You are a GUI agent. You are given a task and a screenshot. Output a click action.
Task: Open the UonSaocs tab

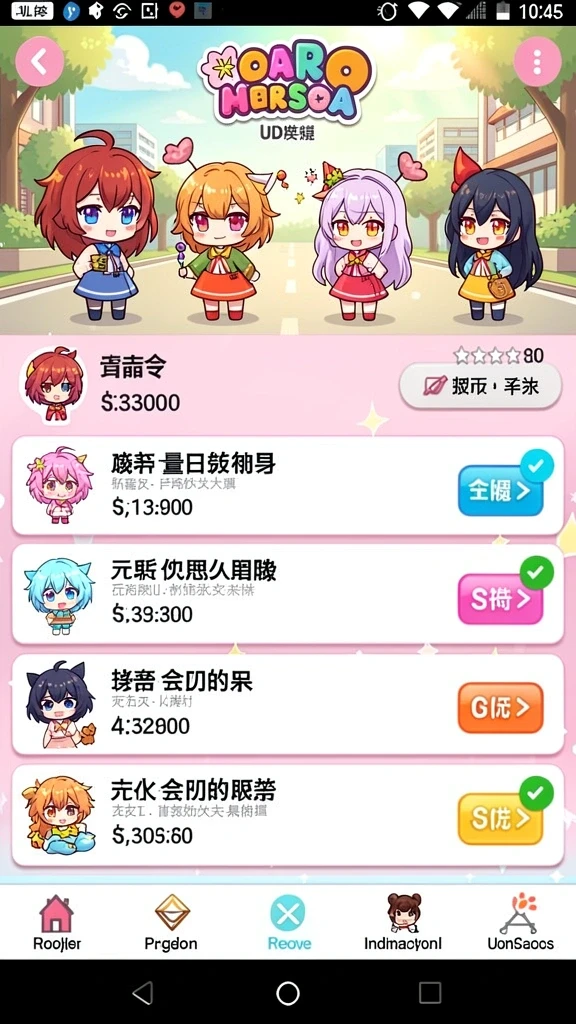520,922
